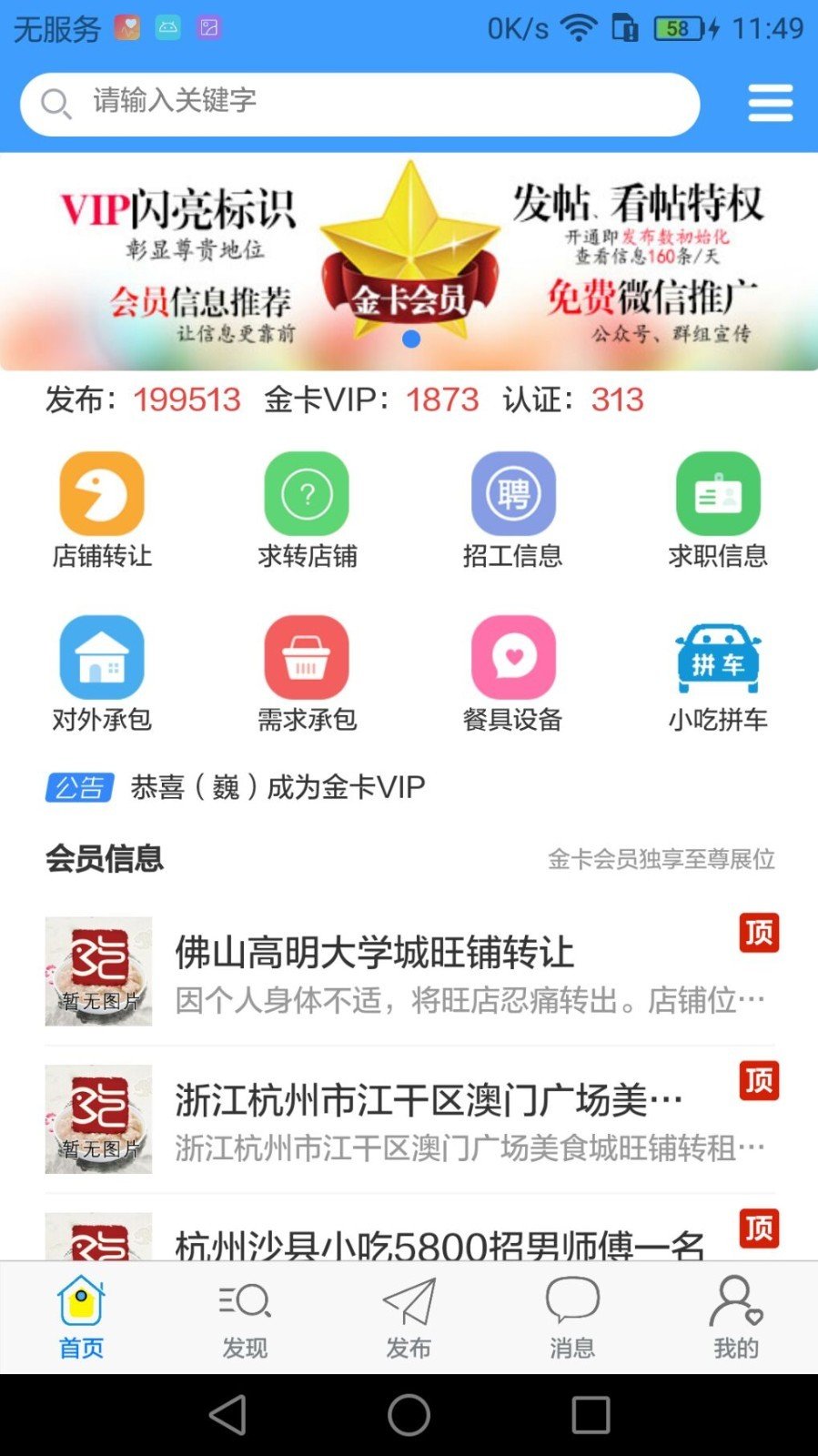Open 招工信息 job recruitment listings
The width and height of the screenshot is (818, 1456).
coord(512,510)
